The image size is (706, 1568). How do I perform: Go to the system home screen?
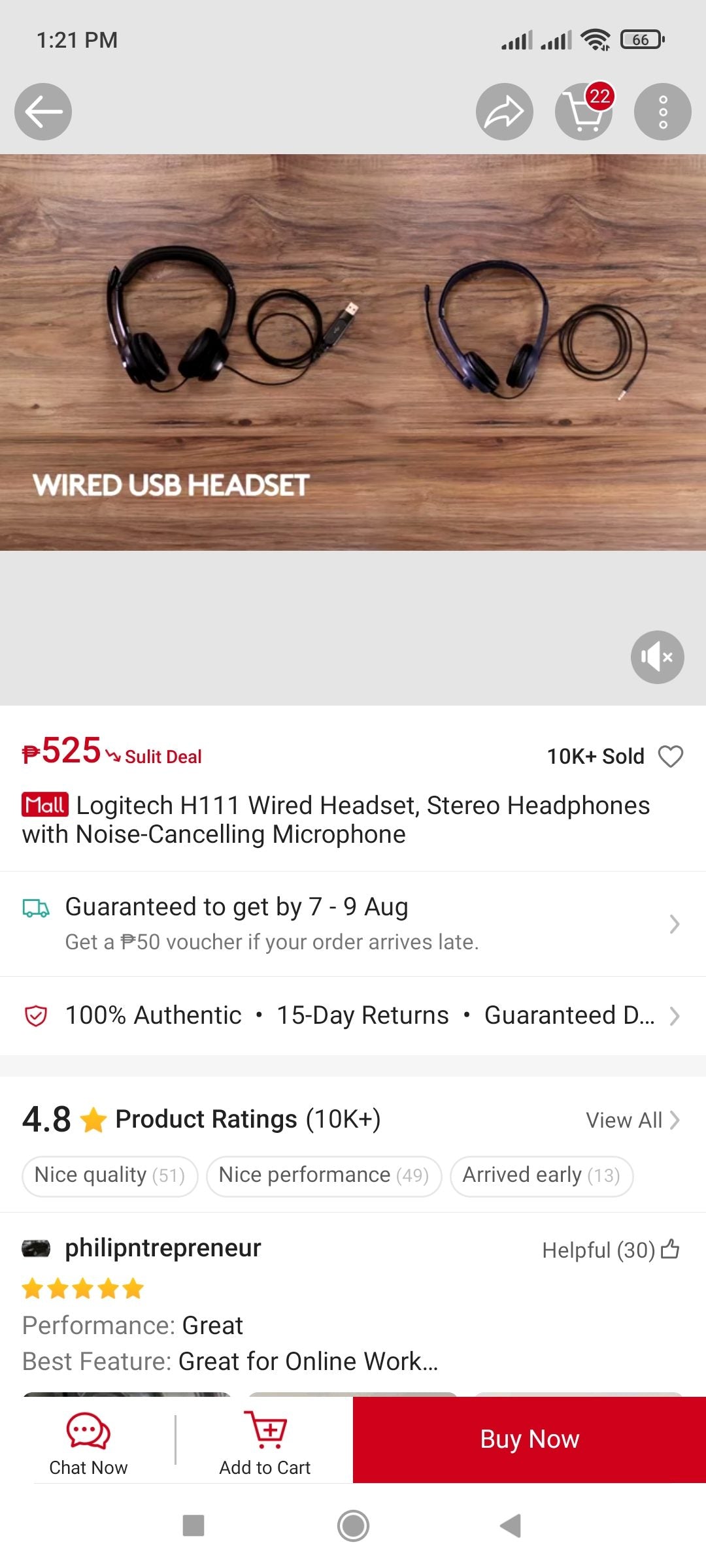click(353, 1526)
